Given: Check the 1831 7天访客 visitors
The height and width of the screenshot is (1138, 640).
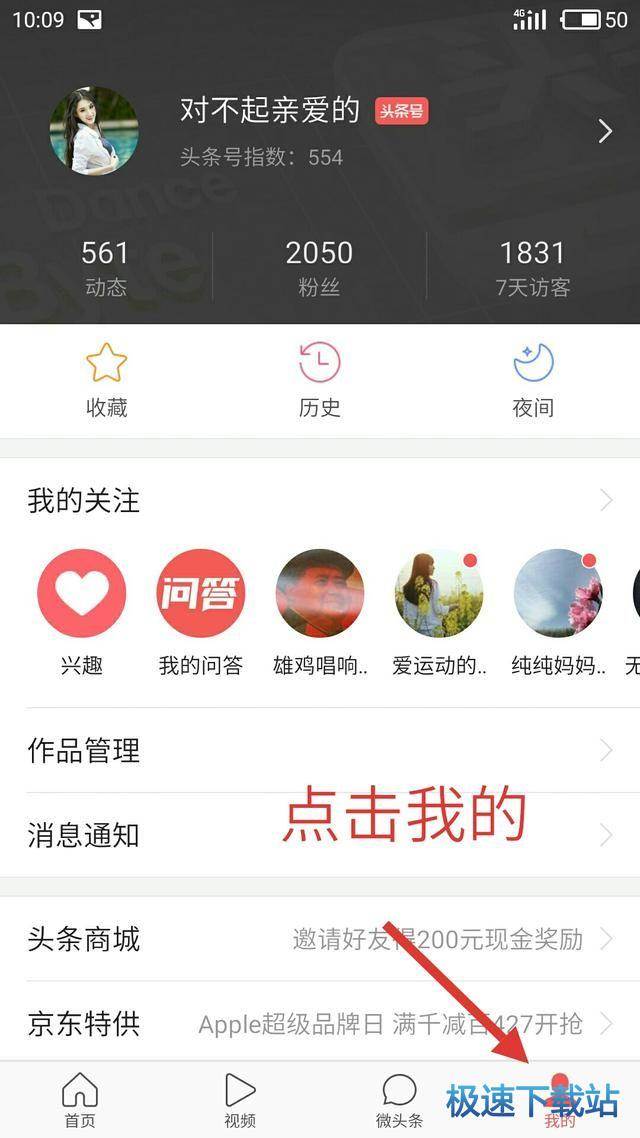Looking at the screenshot, I should click(x=533, y=268).
